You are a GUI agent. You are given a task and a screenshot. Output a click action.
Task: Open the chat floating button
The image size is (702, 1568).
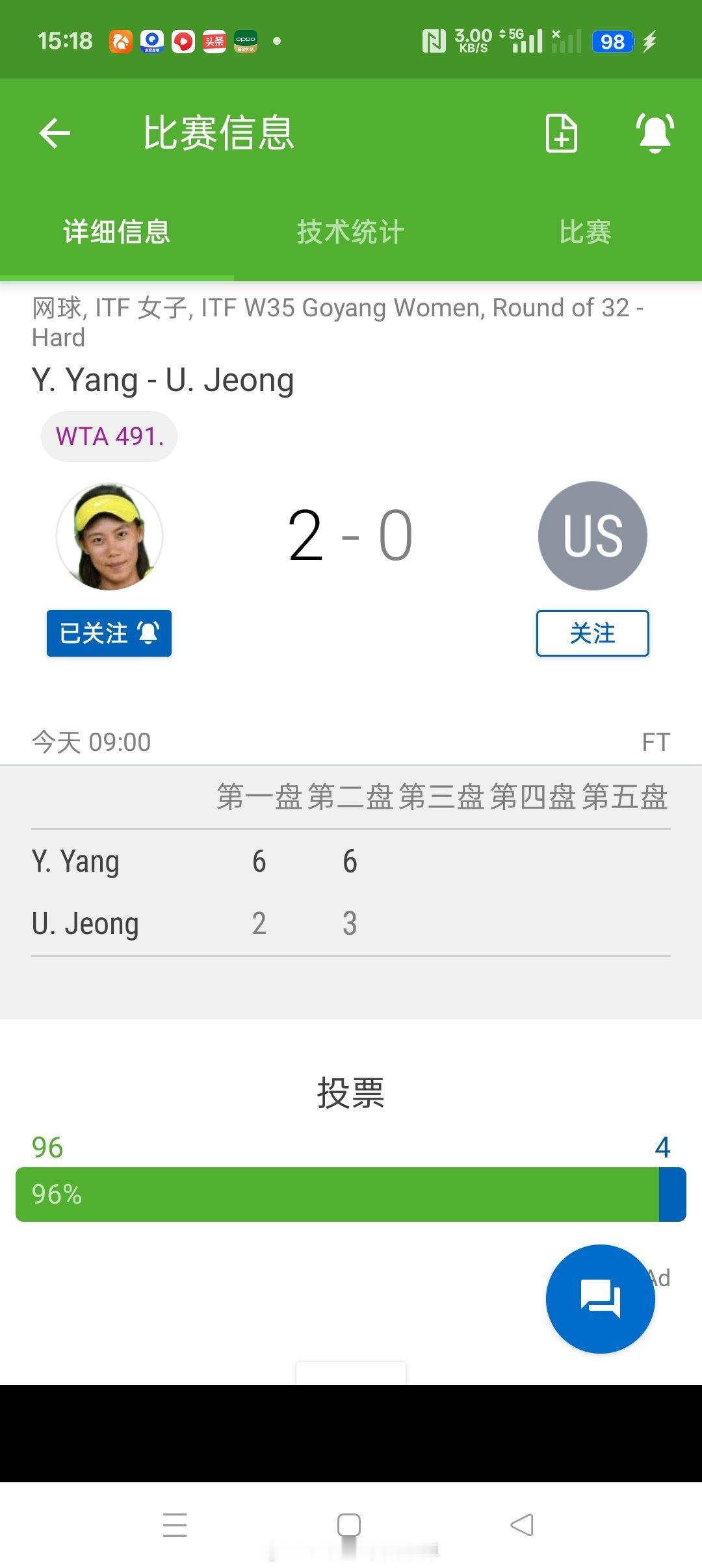pos(600,1299)
